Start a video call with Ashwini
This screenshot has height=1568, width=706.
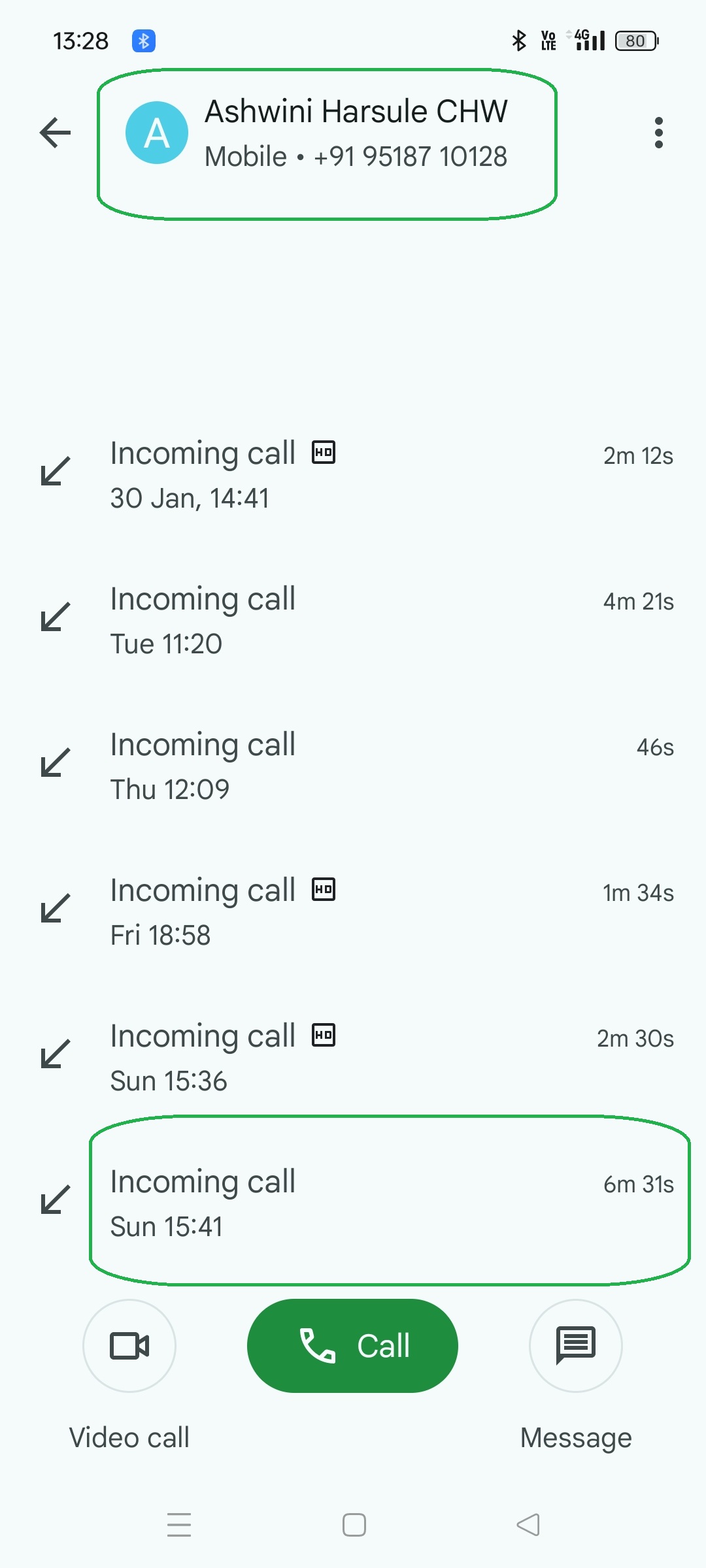pos(129,1346)
